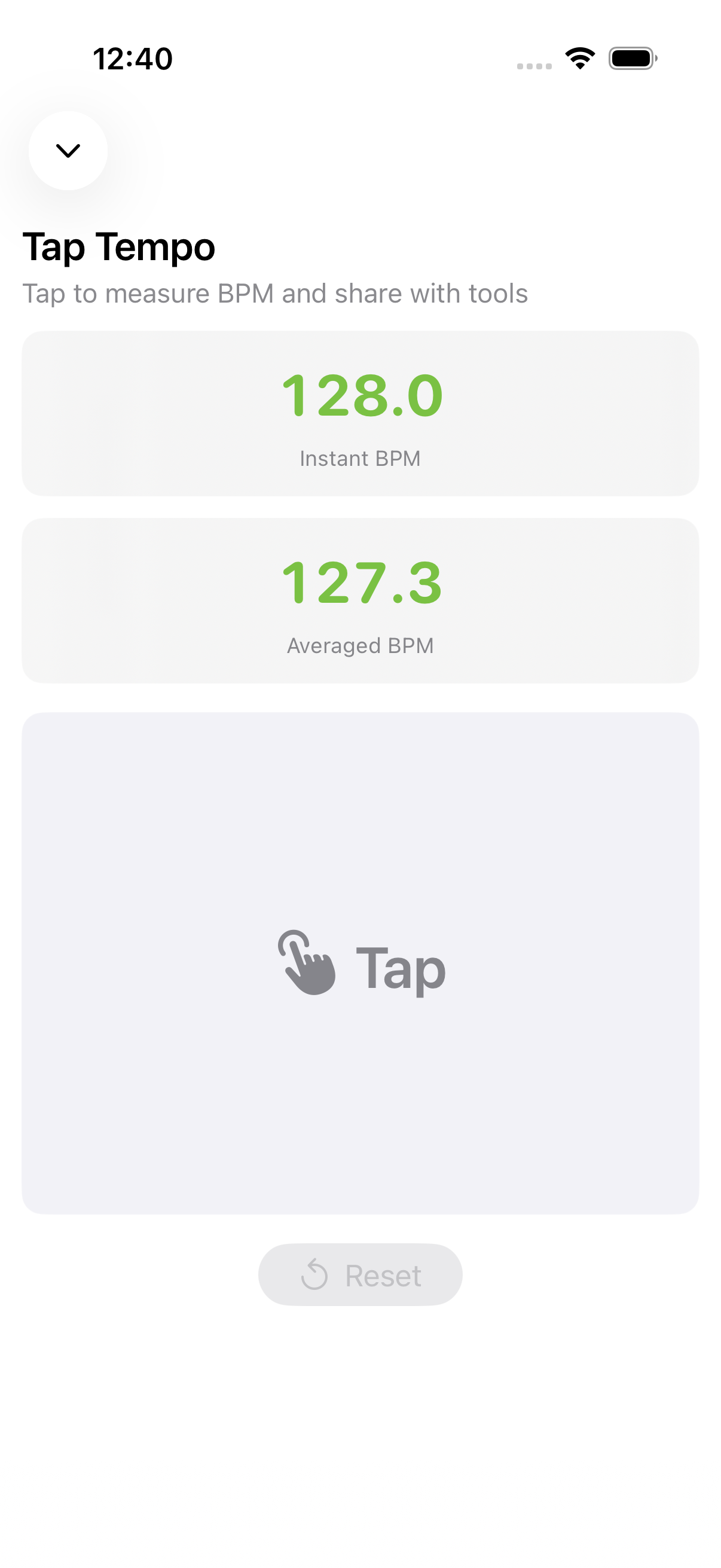Click the Tap Tempo title
721x1568 pixels.
pos(118,247)
